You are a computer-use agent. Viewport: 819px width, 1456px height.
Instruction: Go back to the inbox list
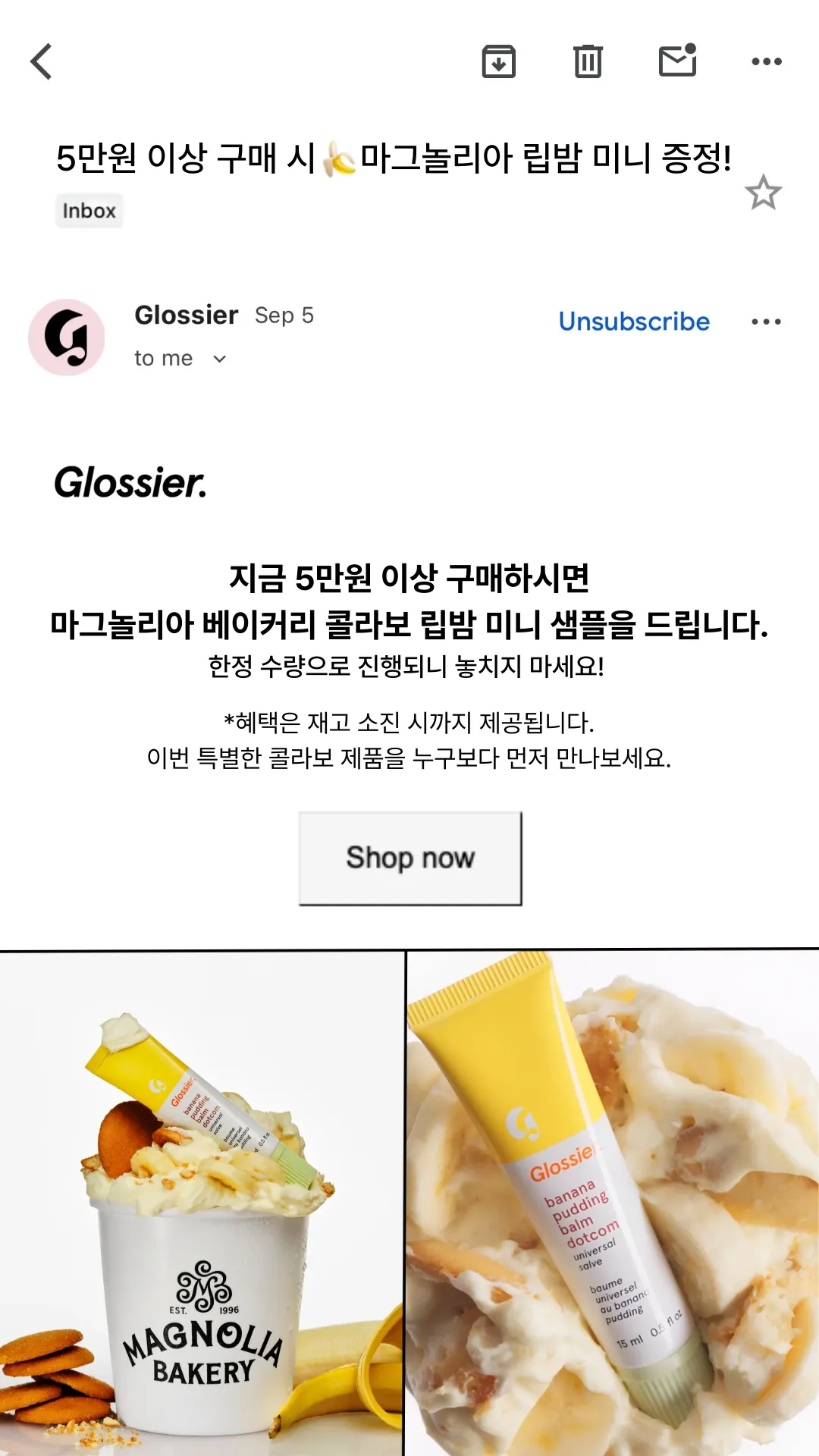click(x=42, y=61)
